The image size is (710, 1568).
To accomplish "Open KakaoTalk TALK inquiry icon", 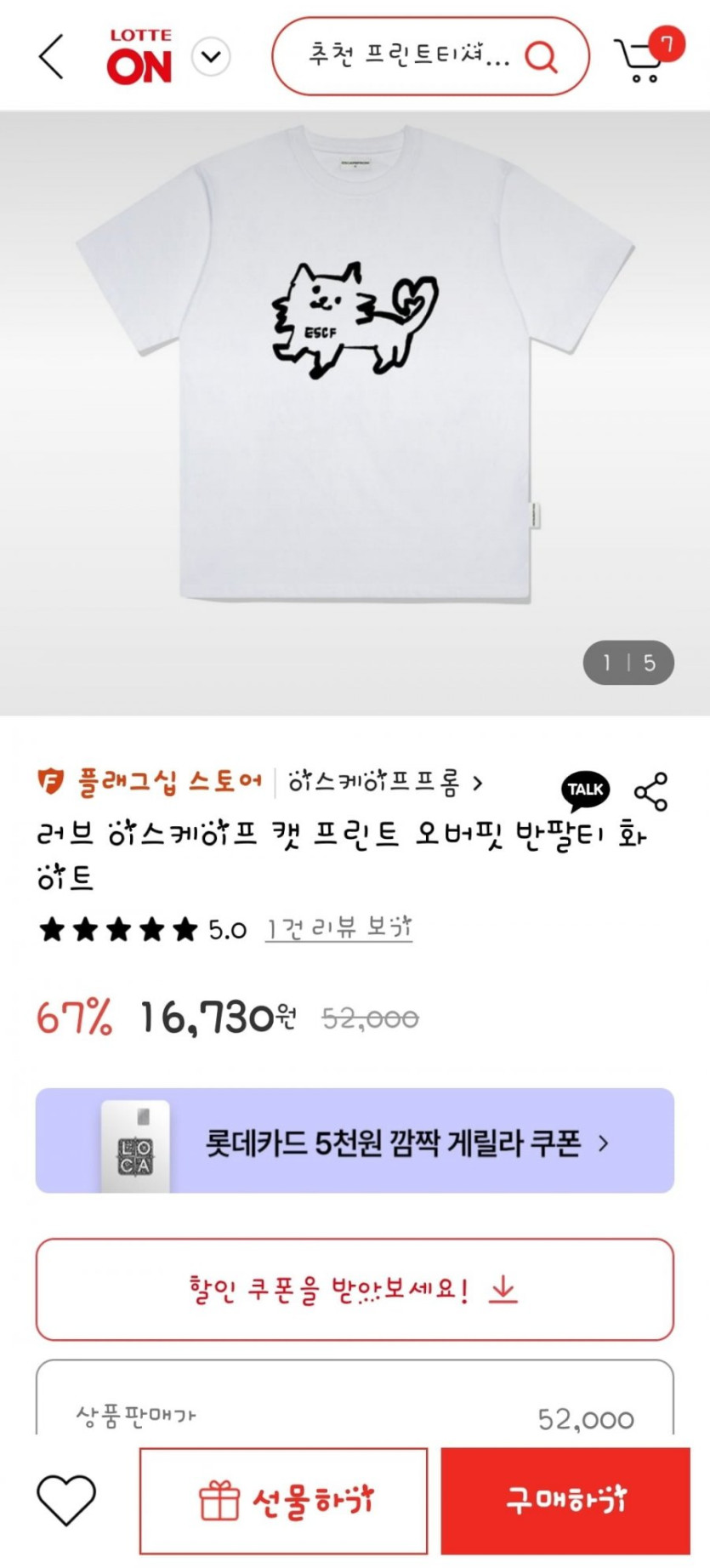I will (585, 790).
